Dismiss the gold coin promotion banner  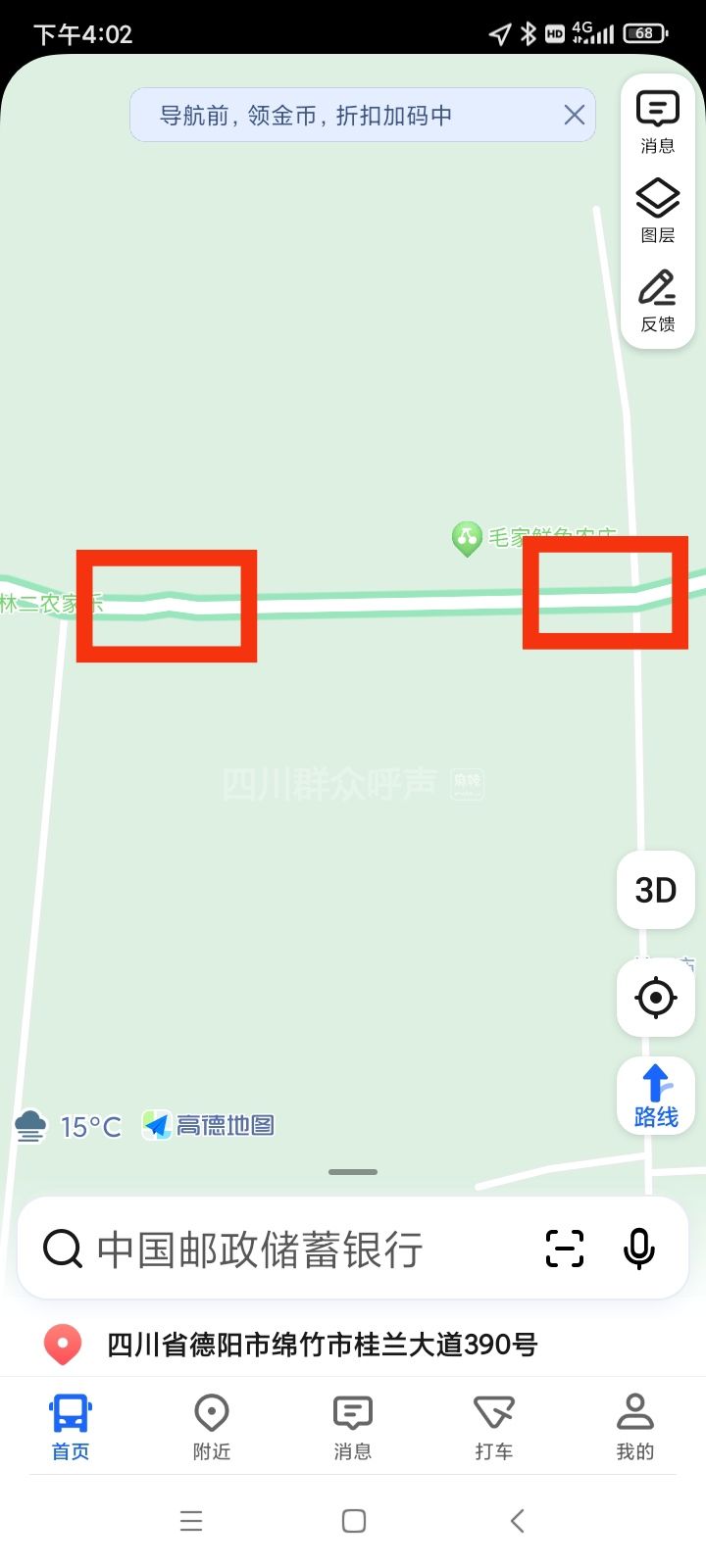[575, 116]
